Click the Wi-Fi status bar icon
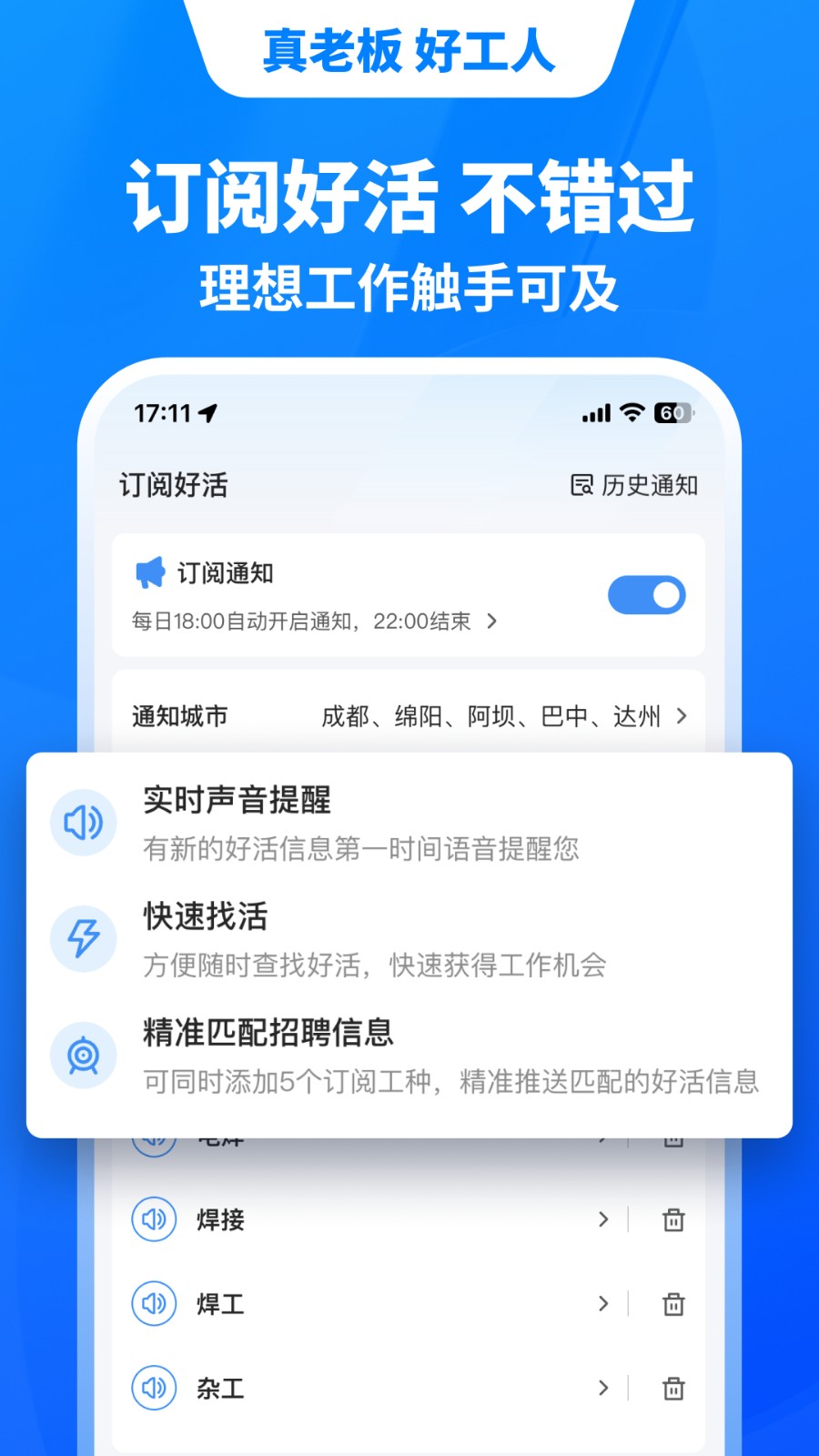 click(630, 412)
